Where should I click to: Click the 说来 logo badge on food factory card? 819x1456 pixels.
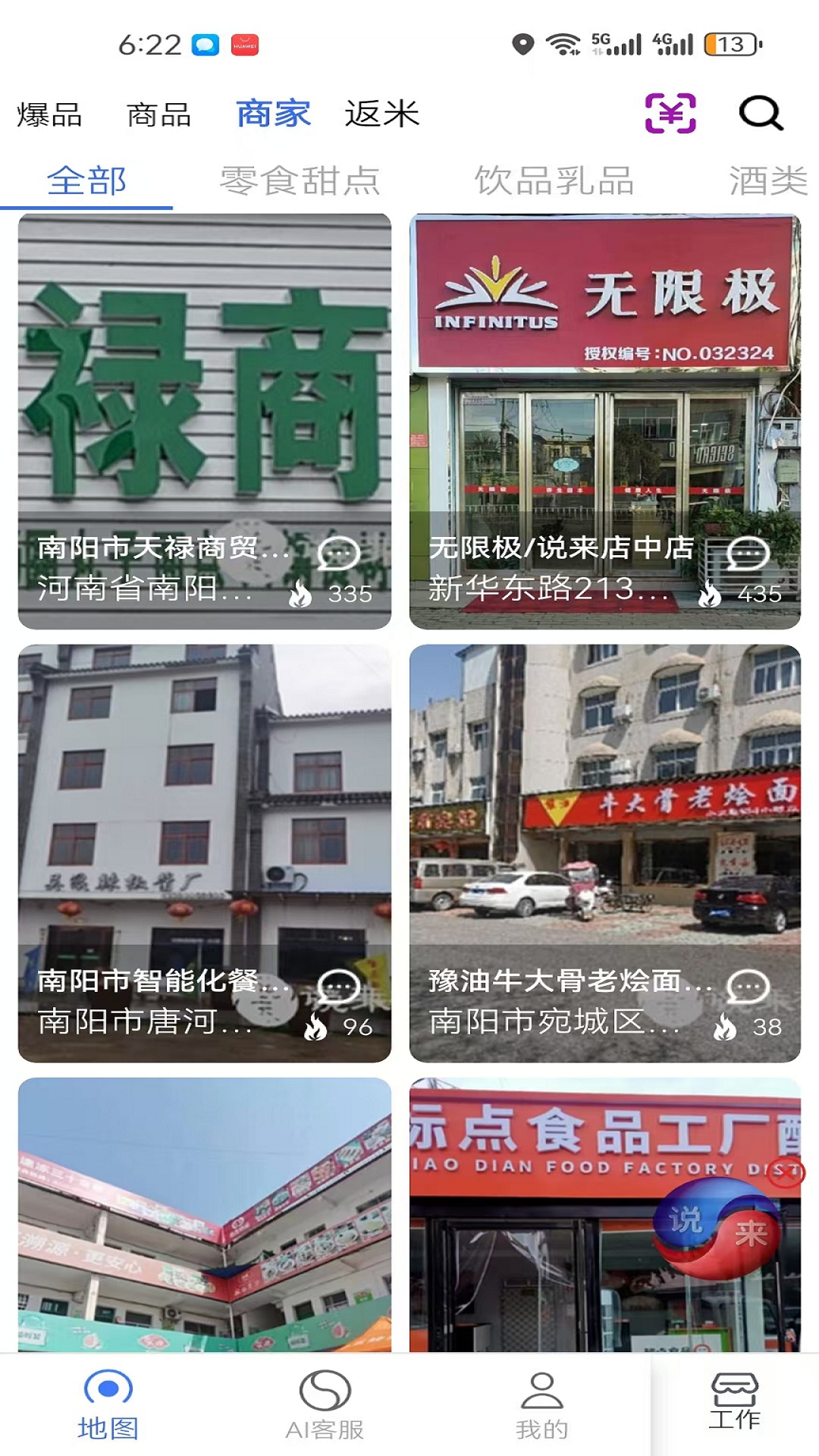tap(719, 1228)
